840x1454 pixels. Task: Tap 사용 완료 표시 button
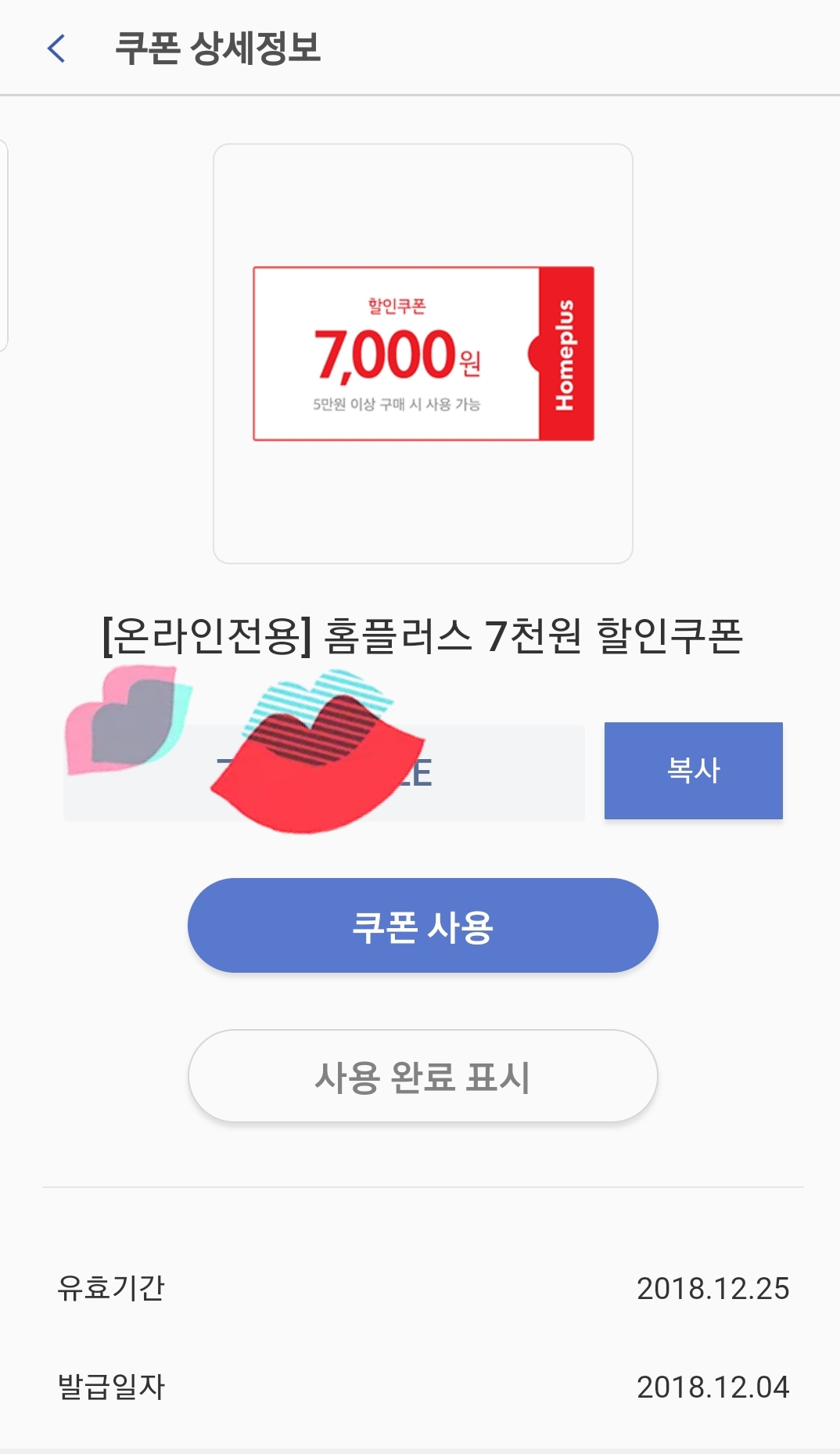(x=422, y=1076)
